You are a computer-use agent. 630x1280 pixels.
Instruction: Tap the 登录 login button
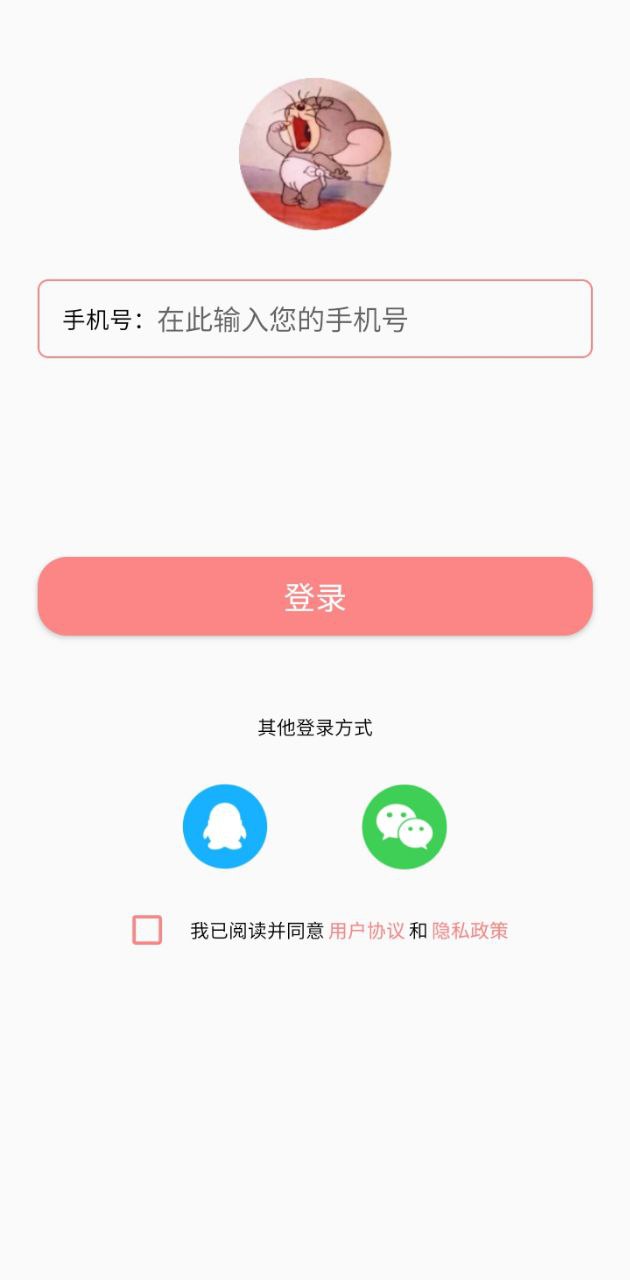[315, 597]
